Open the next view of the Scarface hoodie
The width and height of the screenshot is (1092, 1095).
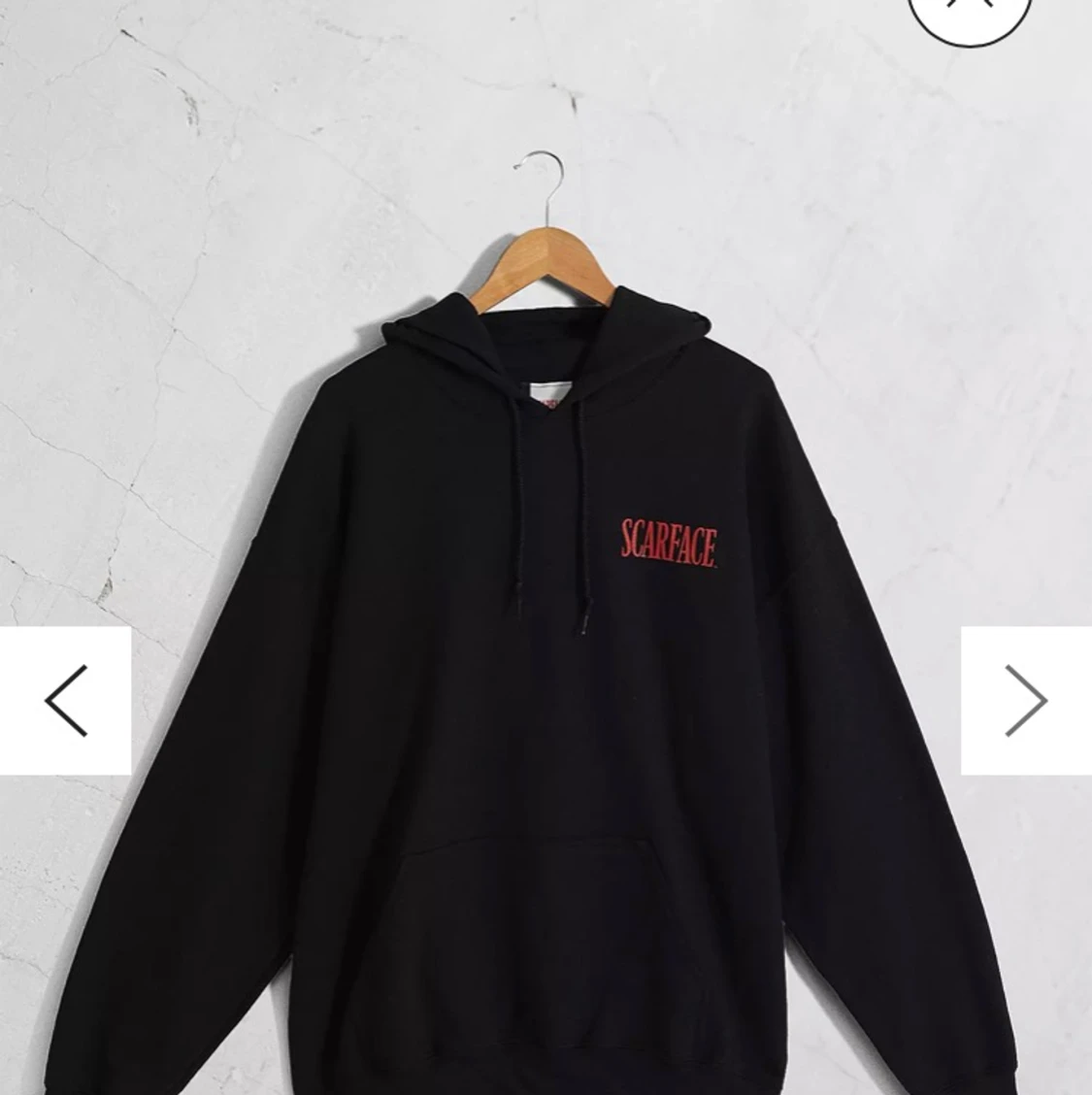pos(1026,701)
